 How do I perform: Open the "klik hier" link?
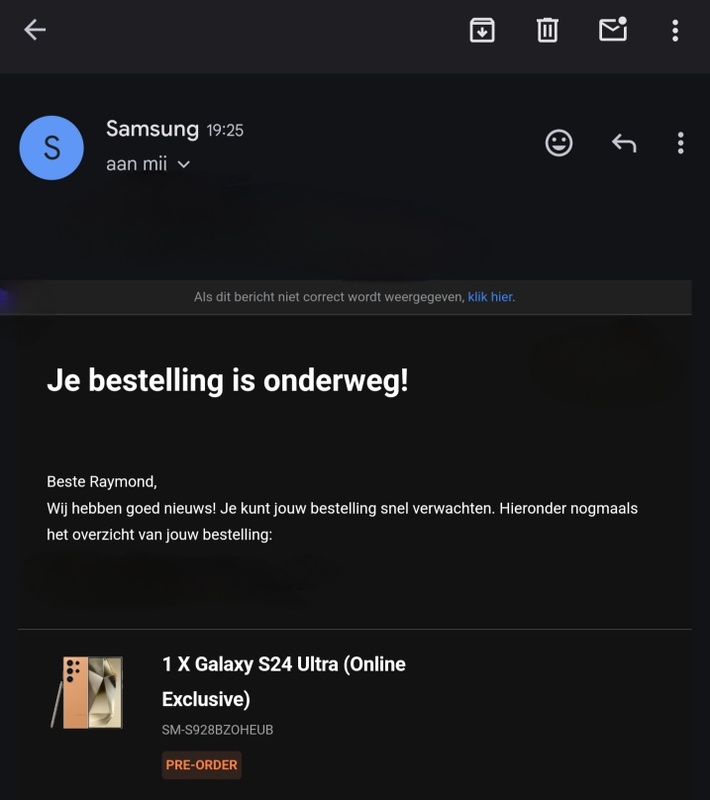(490, 297)
